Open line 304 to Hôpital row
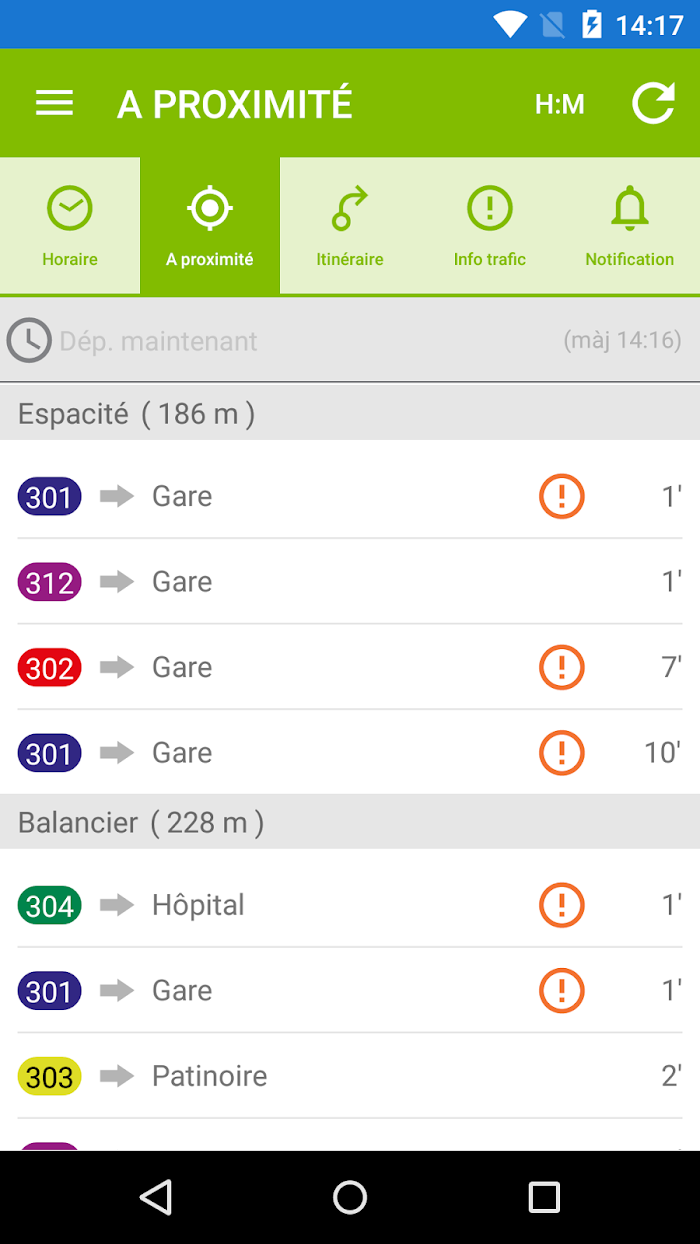The width and height of the screenshot is (700, 1244). (x=350, y=905)
